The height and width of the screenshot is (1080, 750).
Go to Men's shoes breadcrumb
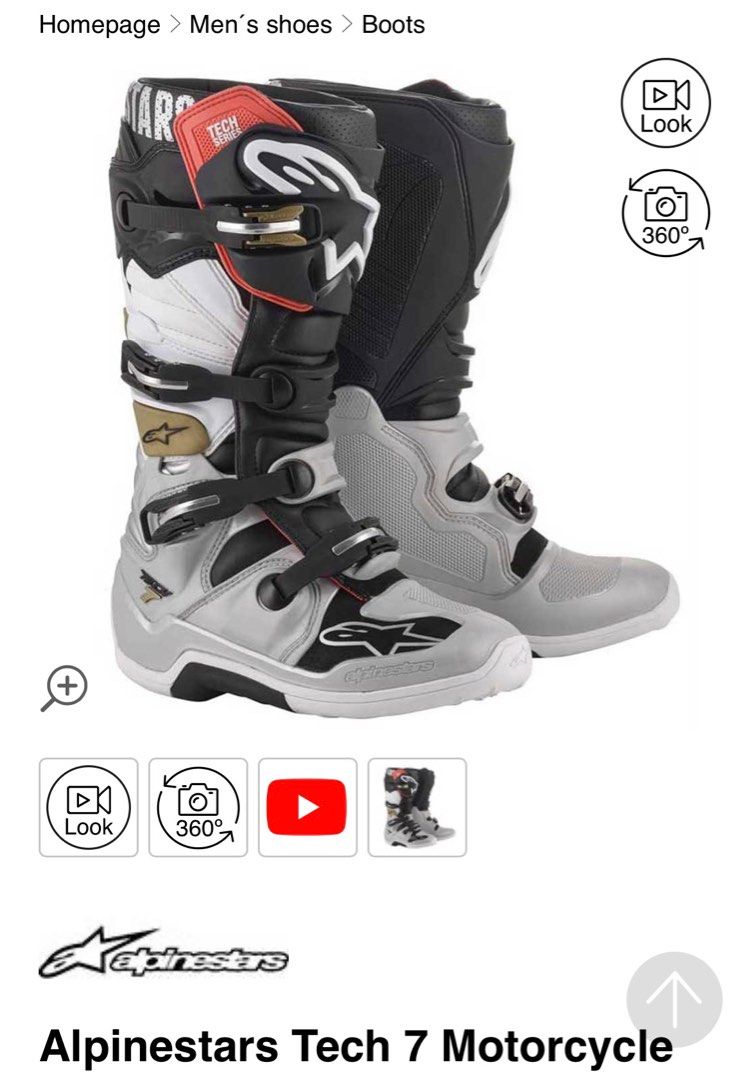coord(260,25)
